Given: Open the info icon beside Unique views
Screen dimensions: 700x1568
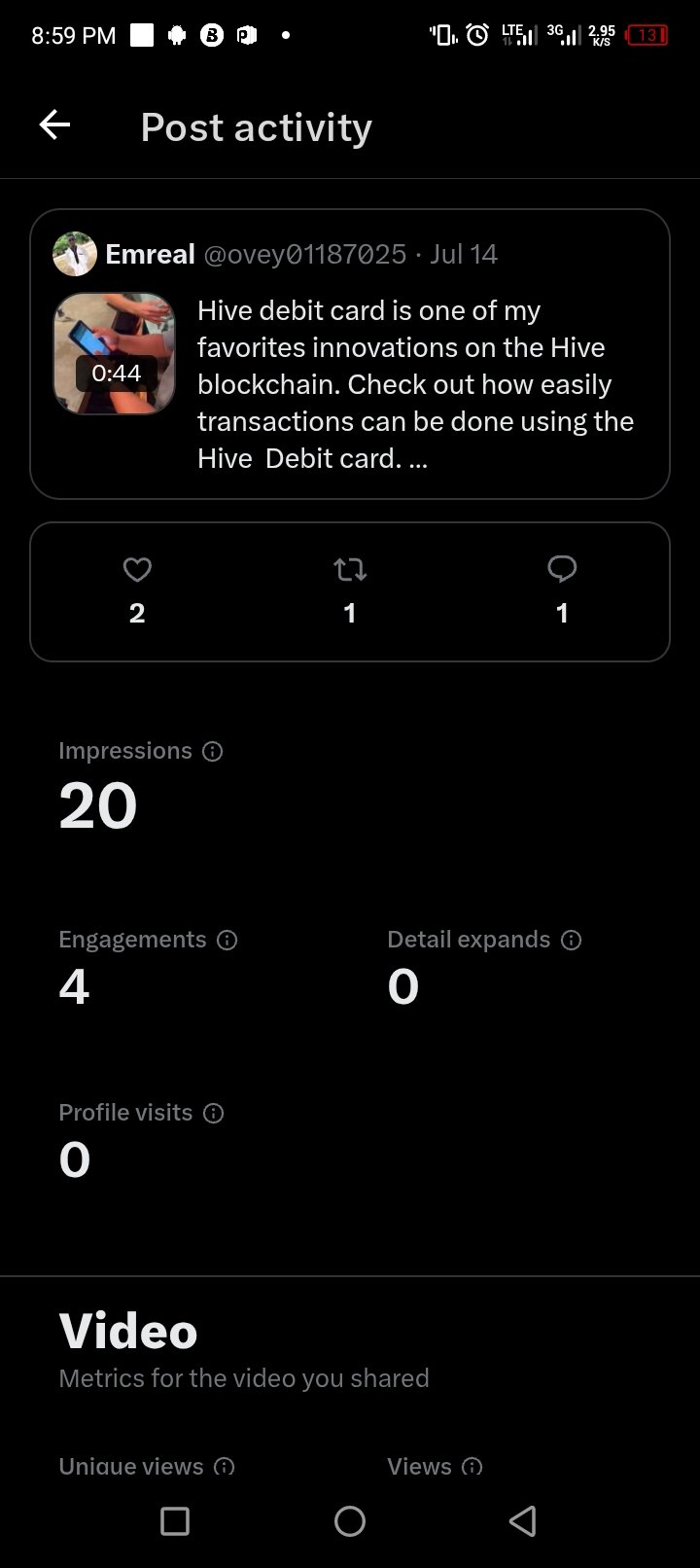Looking at the screenshot, I should coord(225,1467).
